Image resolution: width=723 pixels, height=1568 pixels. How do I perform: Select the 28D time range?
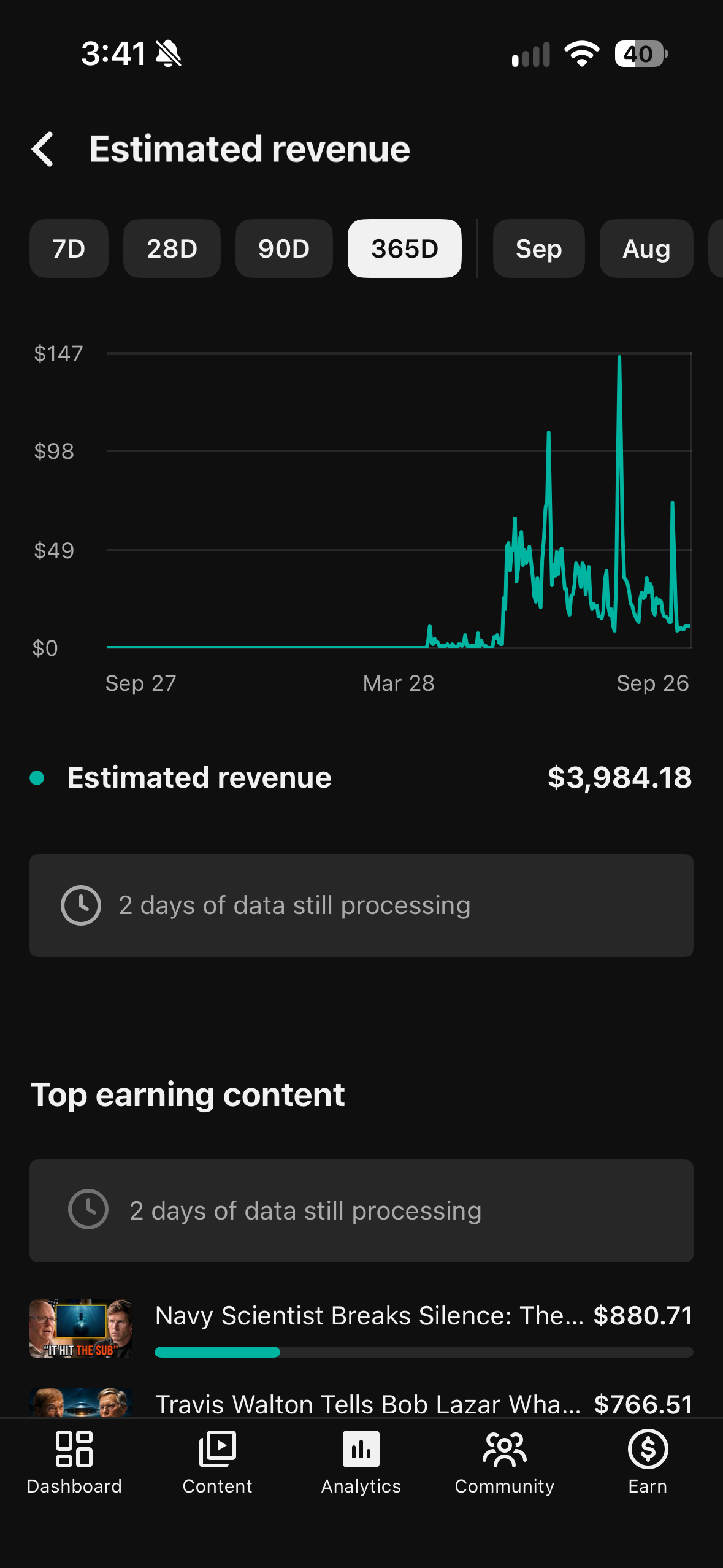click(x=172, y=248)
